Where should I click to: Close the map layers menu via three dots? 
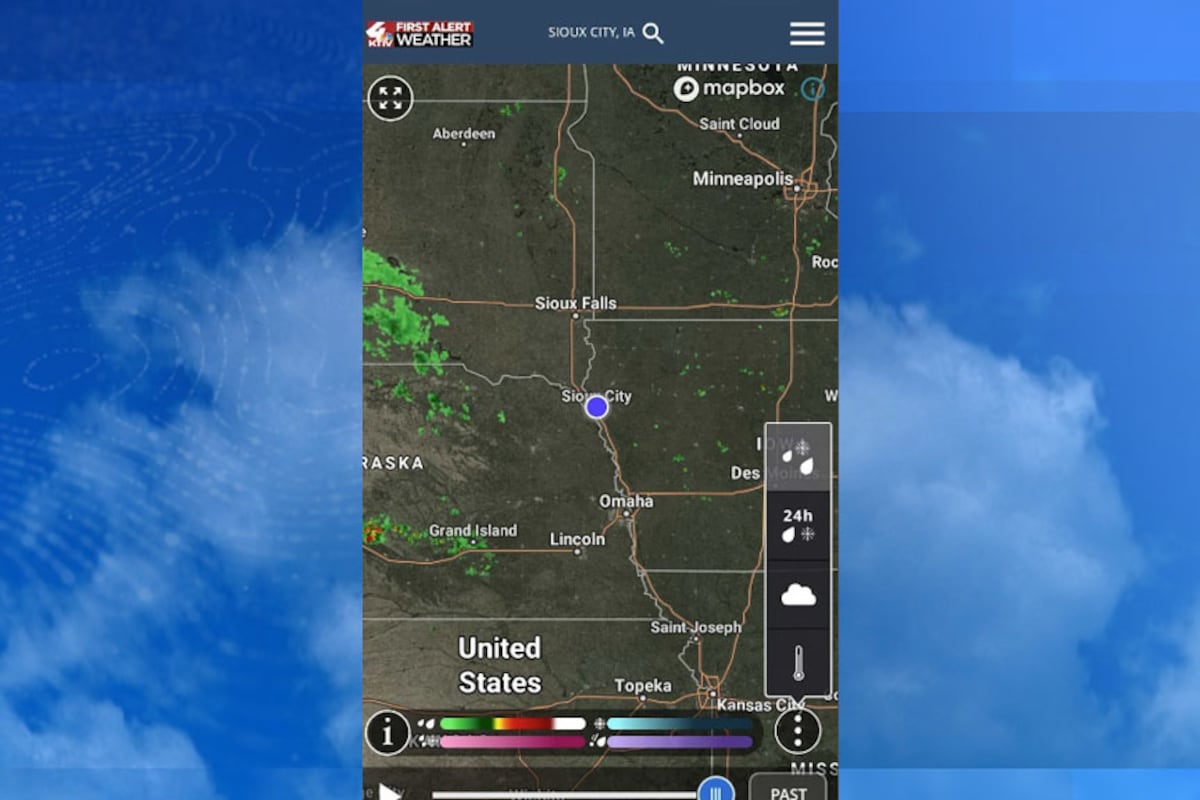(798, 731)
